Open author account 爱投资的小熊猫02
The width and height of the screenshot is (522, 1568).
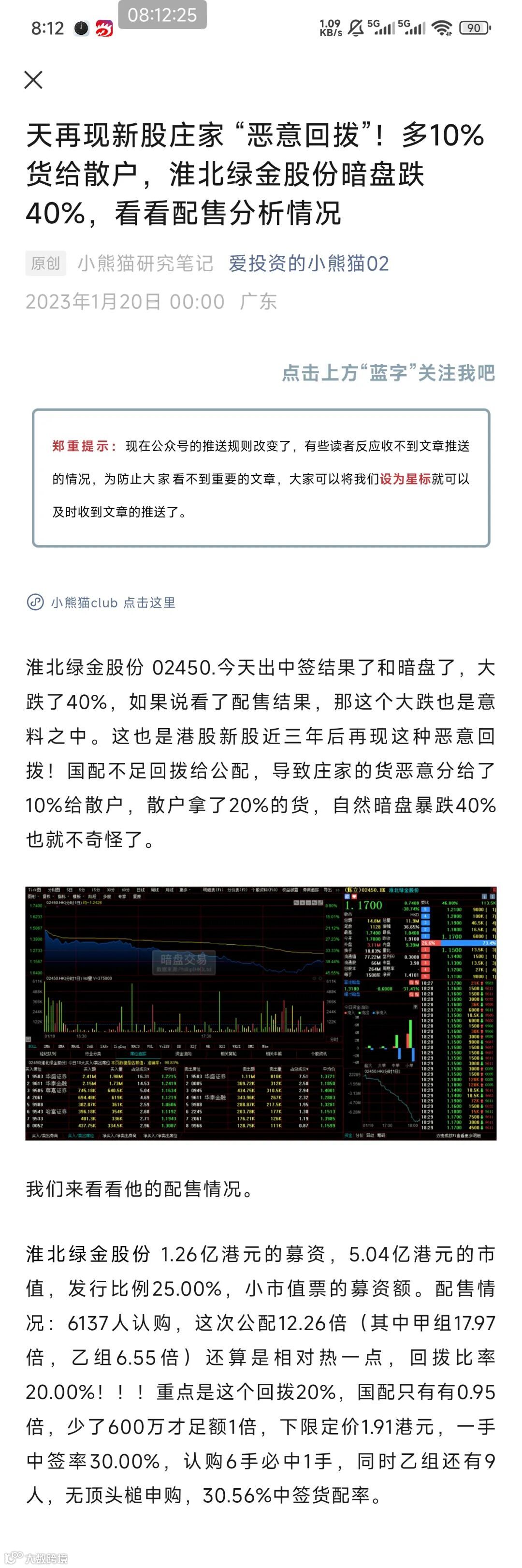308,264
